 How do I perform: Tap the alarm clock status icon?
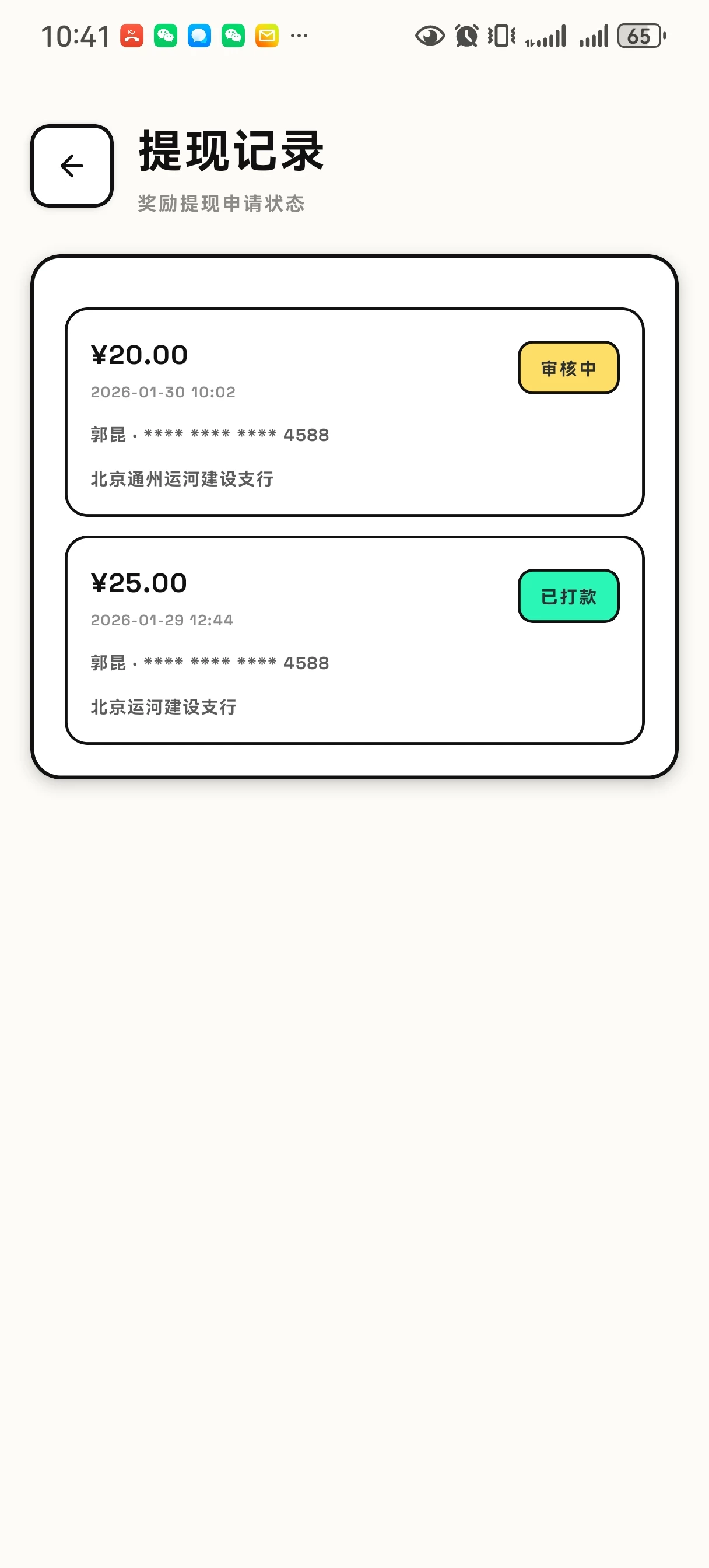465,37
